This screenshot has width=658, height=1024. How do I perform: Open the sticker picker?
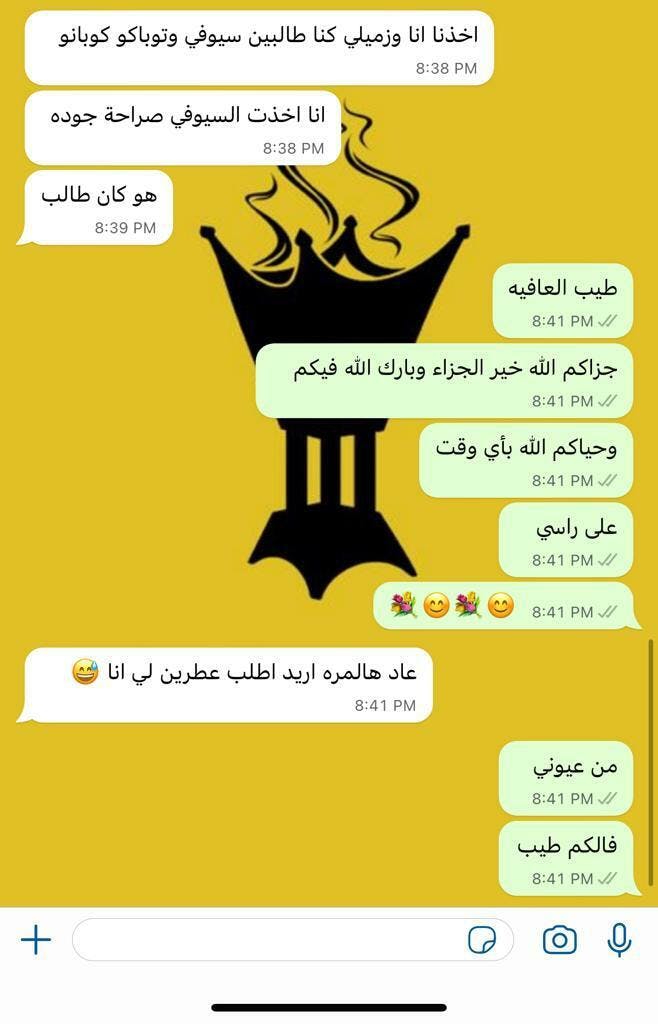483,940
